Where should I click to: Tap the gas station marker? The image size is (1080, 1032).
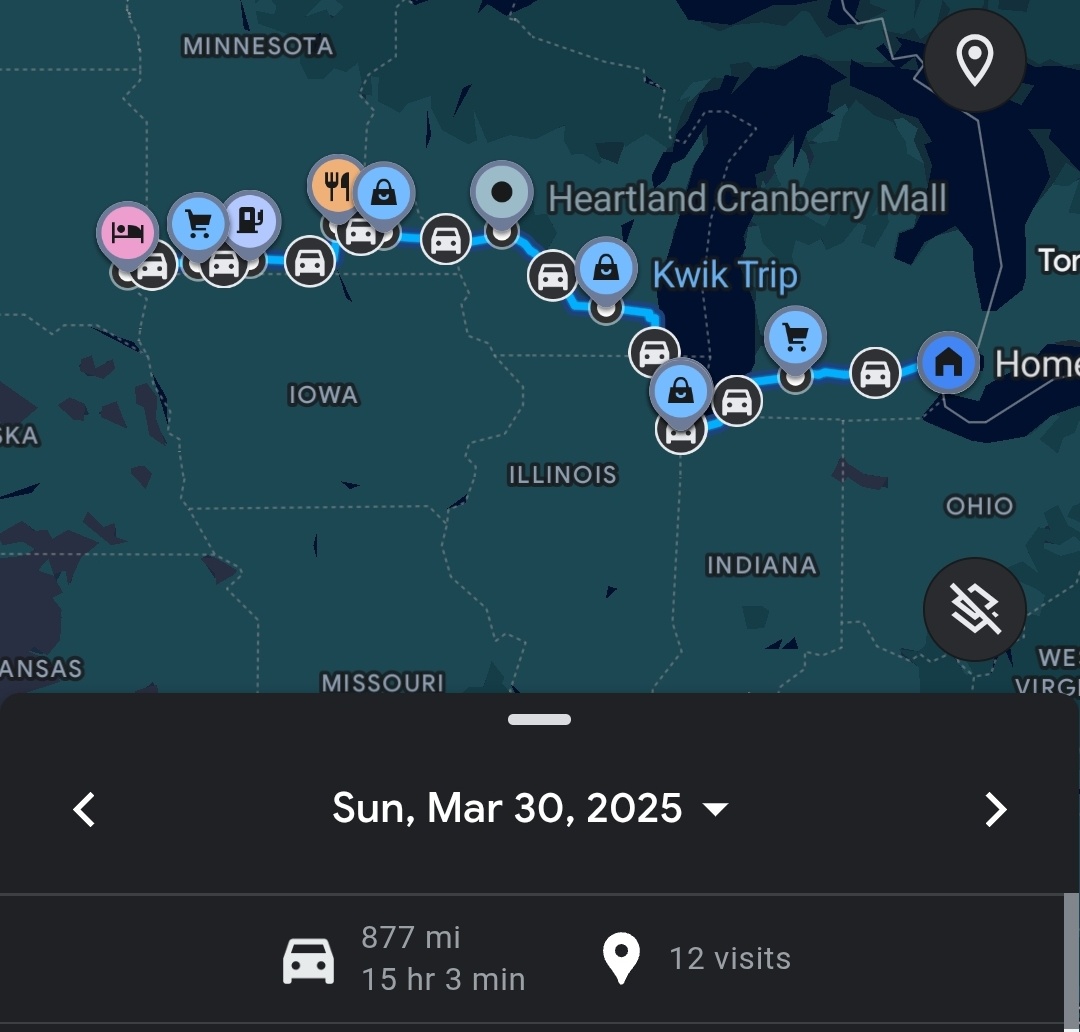point(252,220)
